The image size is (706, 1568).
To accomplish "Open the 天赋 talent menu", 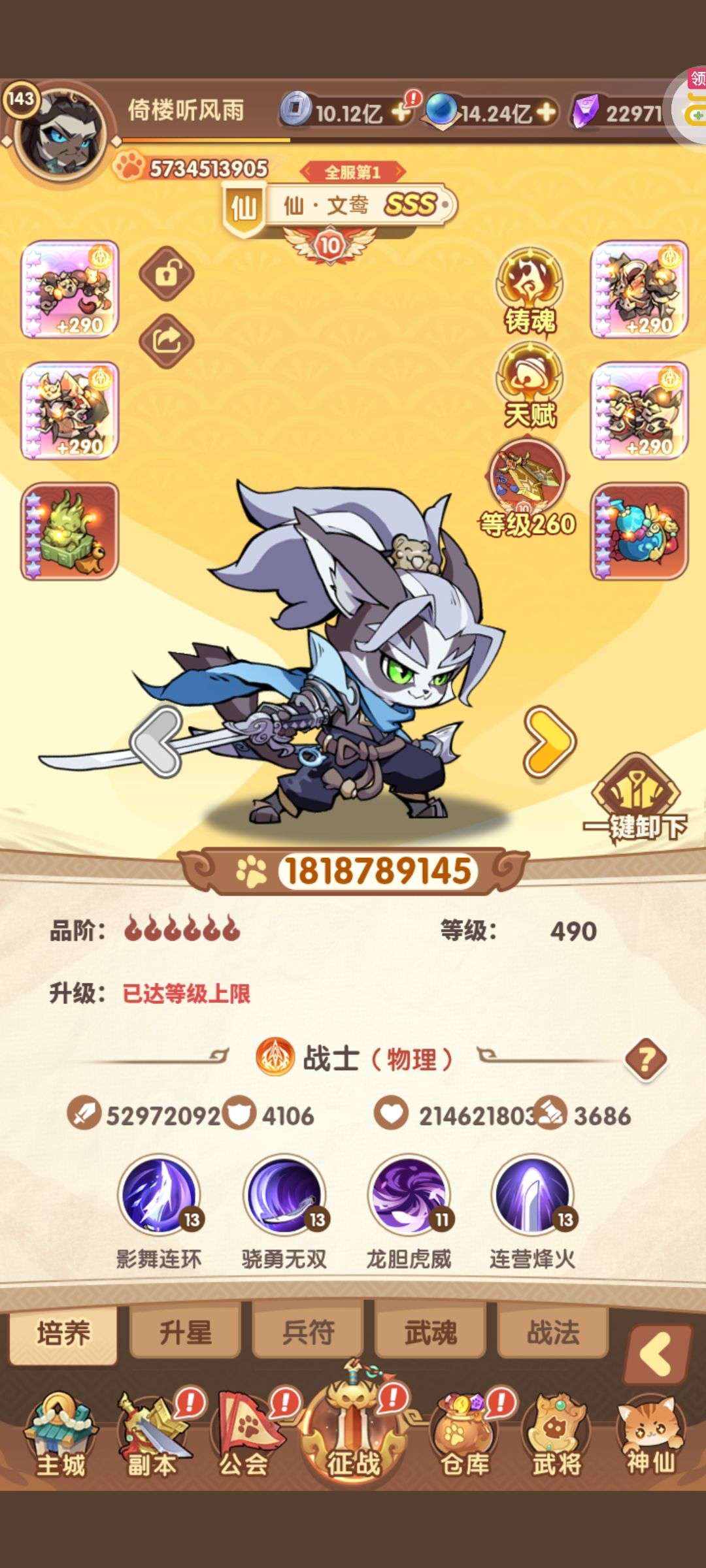I will [x=530, y=385].
